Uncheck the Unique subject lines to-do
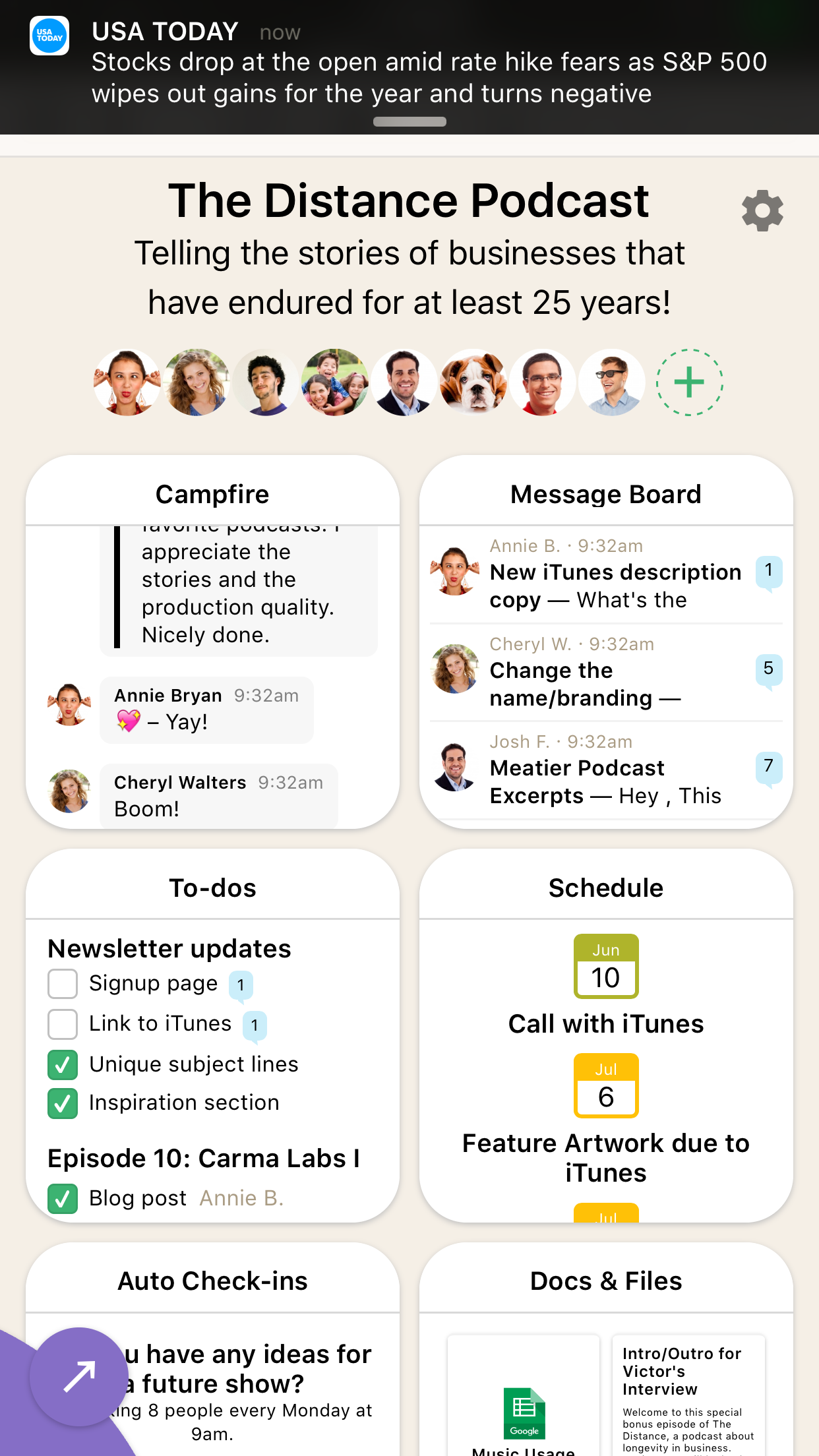 63,1064
